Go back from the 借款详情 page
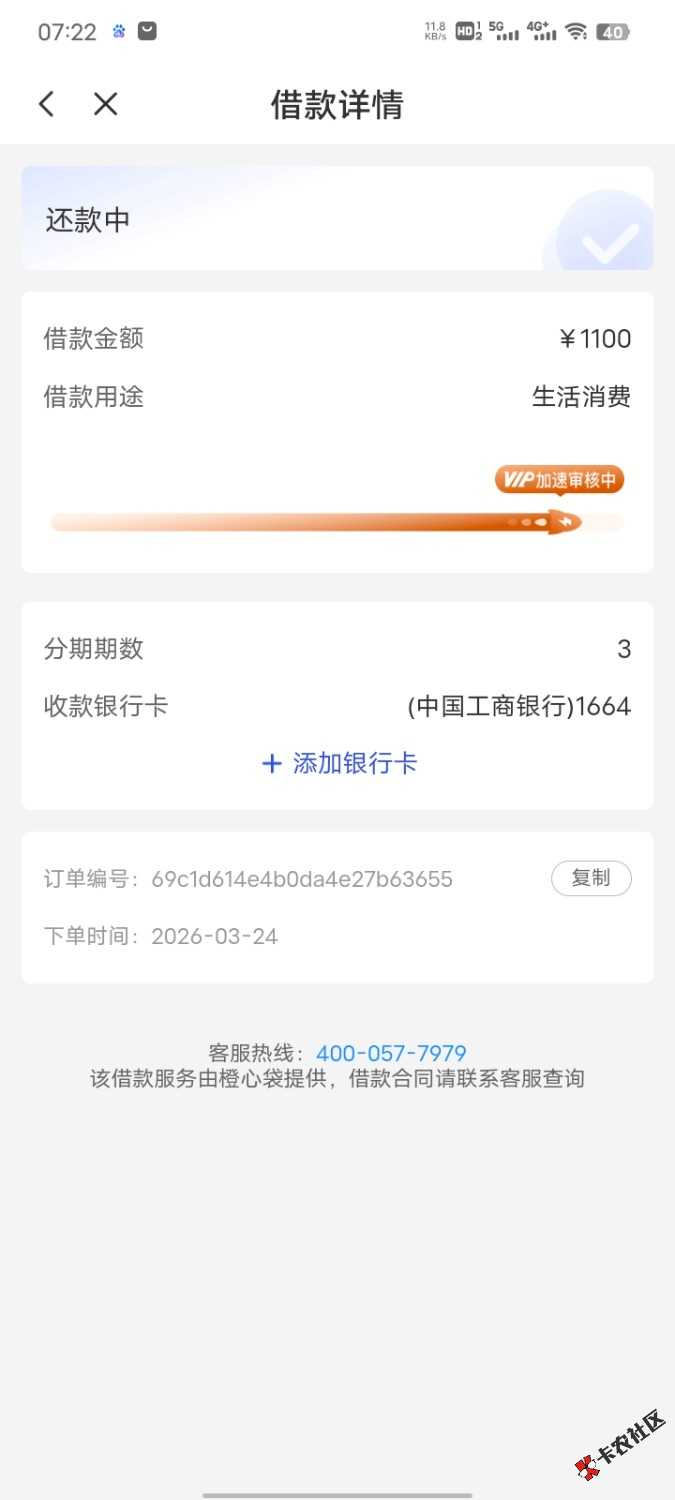The width and height of the screenshot is (675, 1500). click(46, 104)
